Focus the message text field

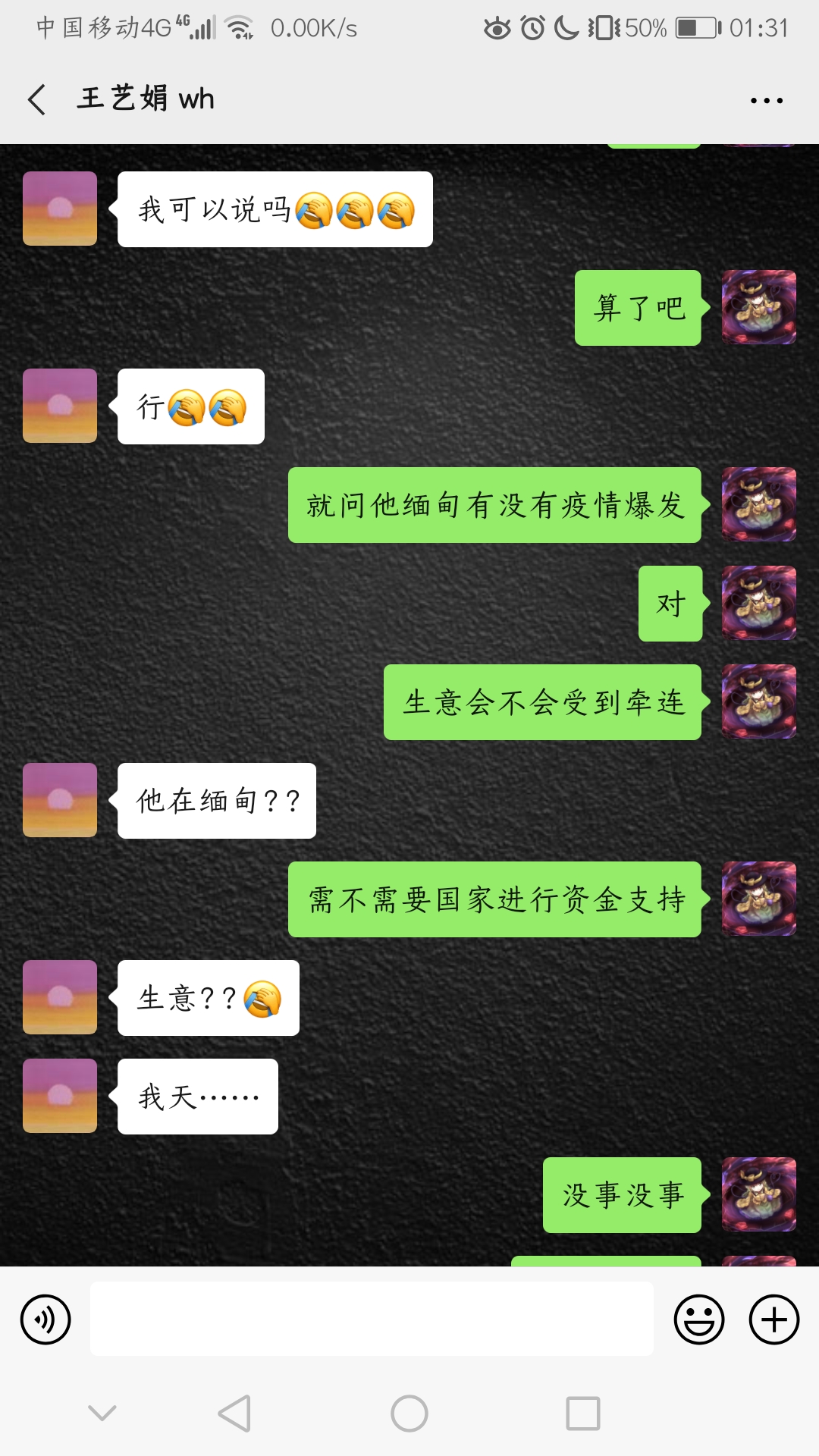pyautogui.click(x=372, y=1319)
